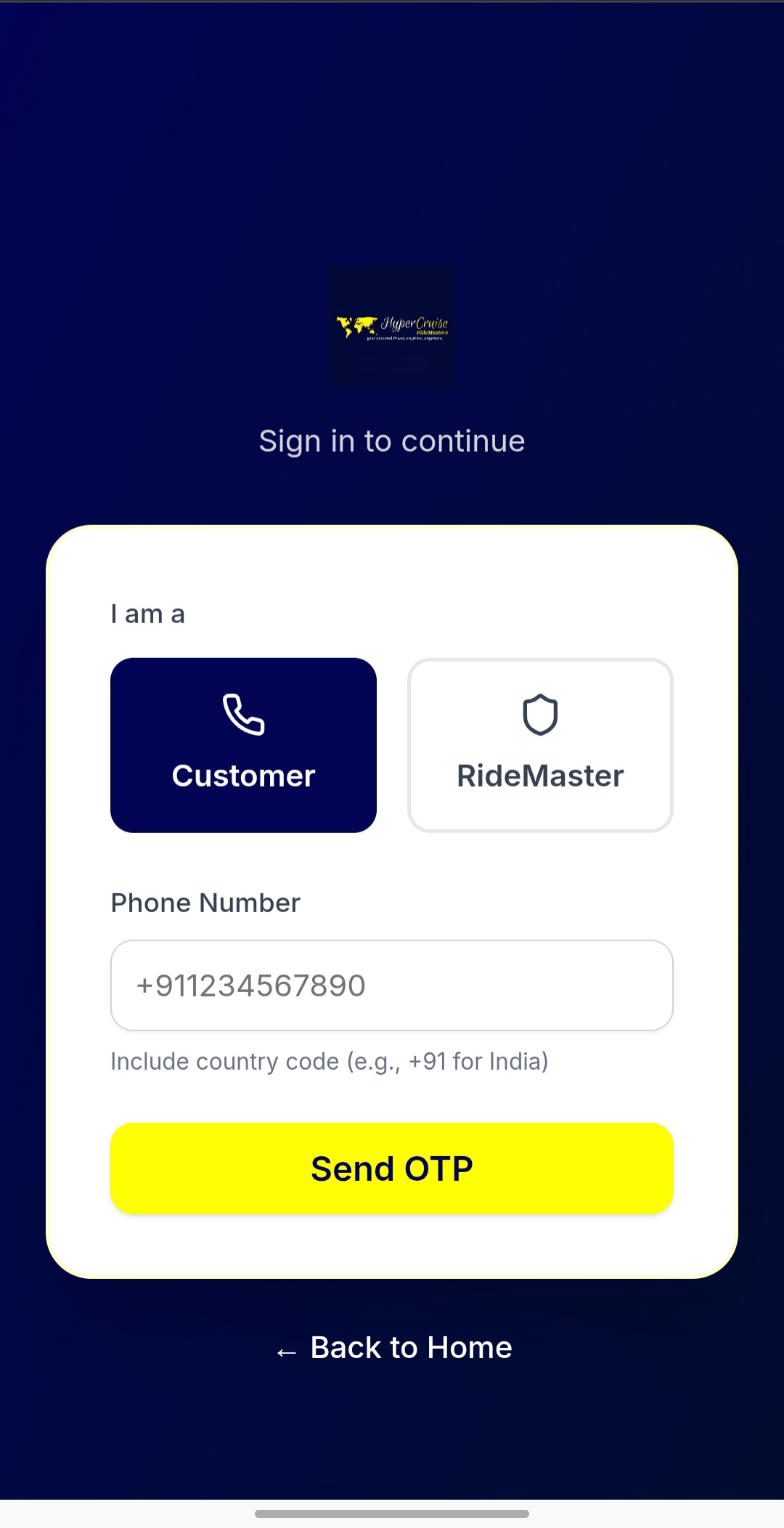This screenshot has height=1528, width=784.
Task: Go Back to Home
Action: pos(394,1348)
